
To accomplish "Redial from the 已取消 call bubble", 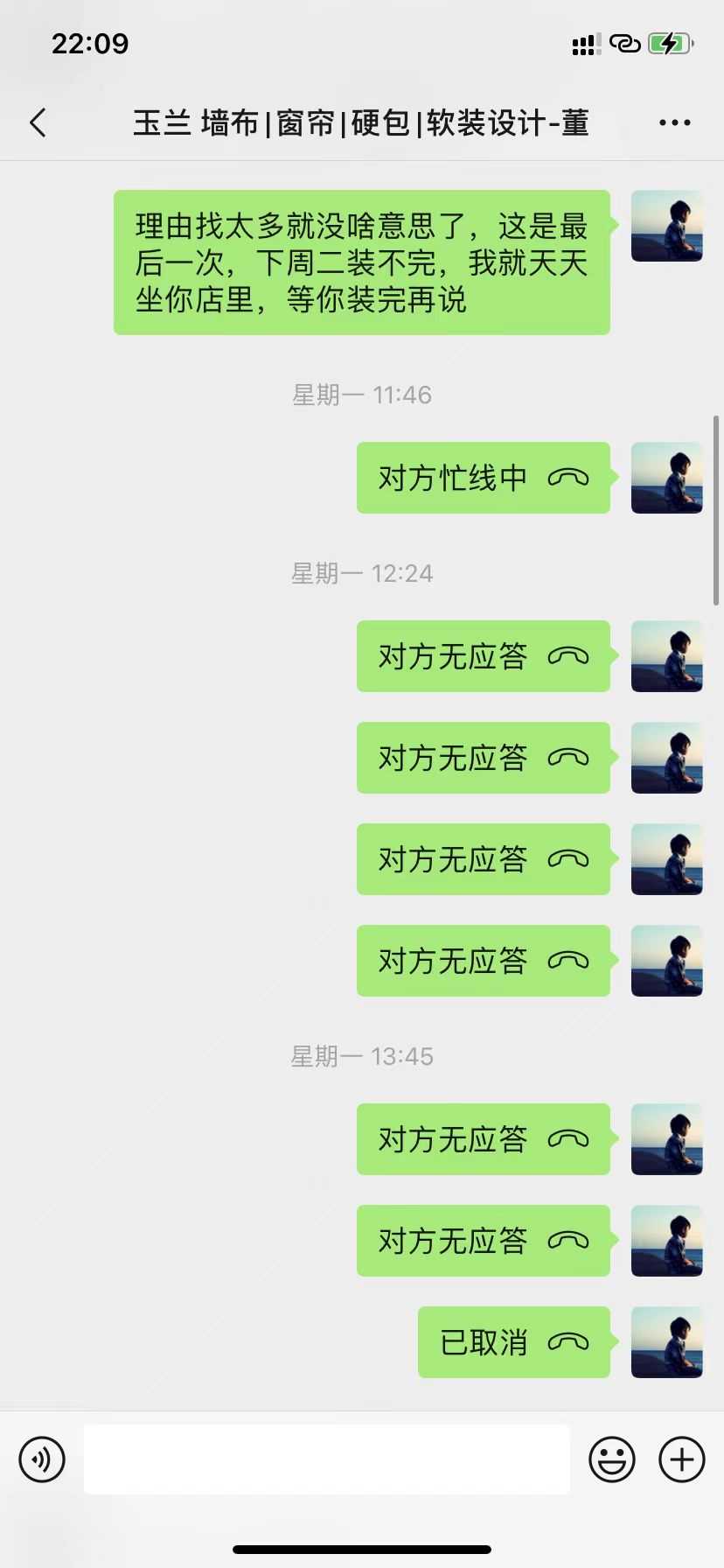I will [513, 1342].
